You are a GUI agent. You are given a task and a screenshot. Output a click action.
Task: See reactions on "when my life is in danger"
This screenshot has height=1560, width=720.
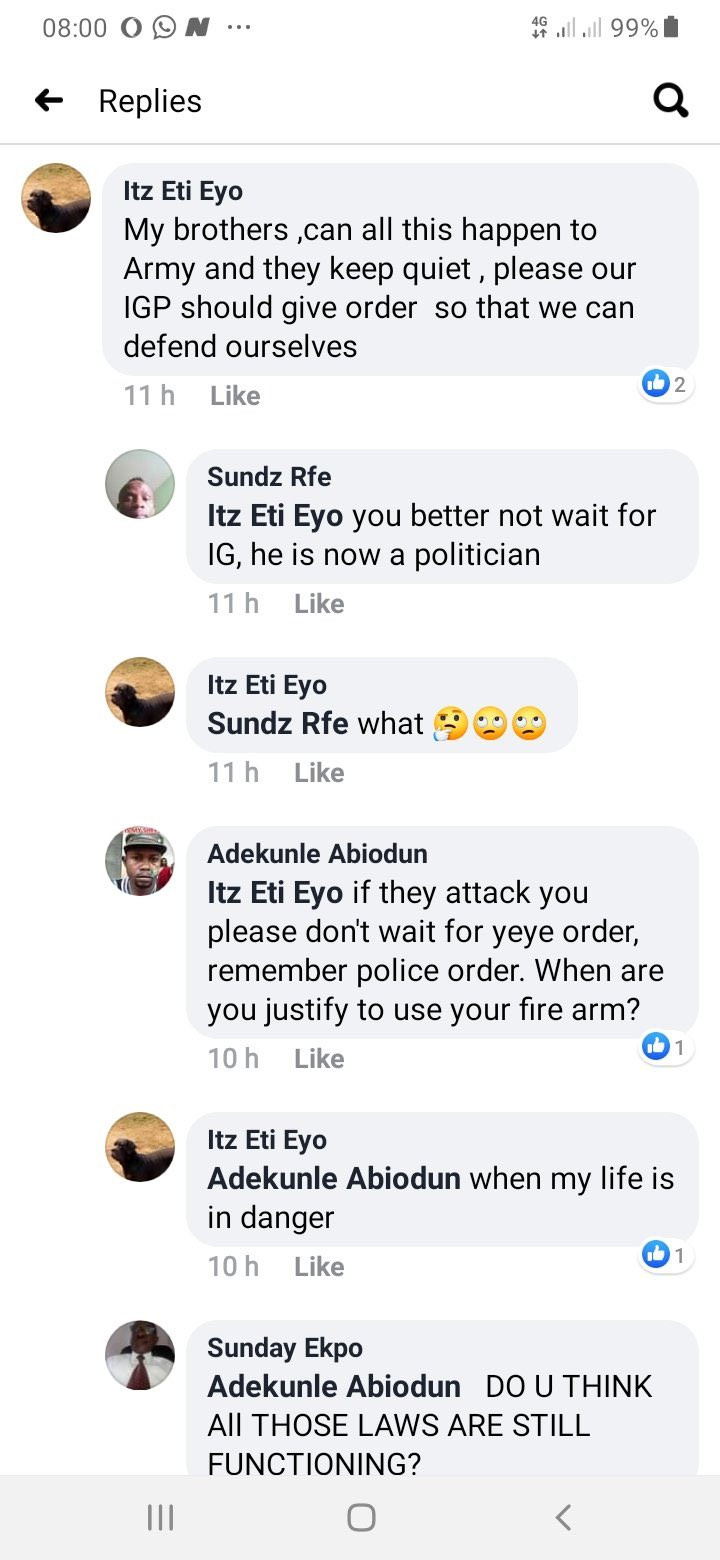pyautogui.click(x=666, y=1255)
